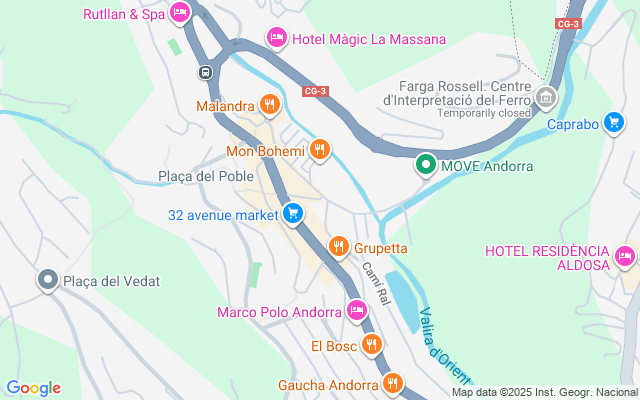Open the Mon Bohemi restaurant marker
The width and height of the screenshot is (640, 400).
tap(320, 150)
